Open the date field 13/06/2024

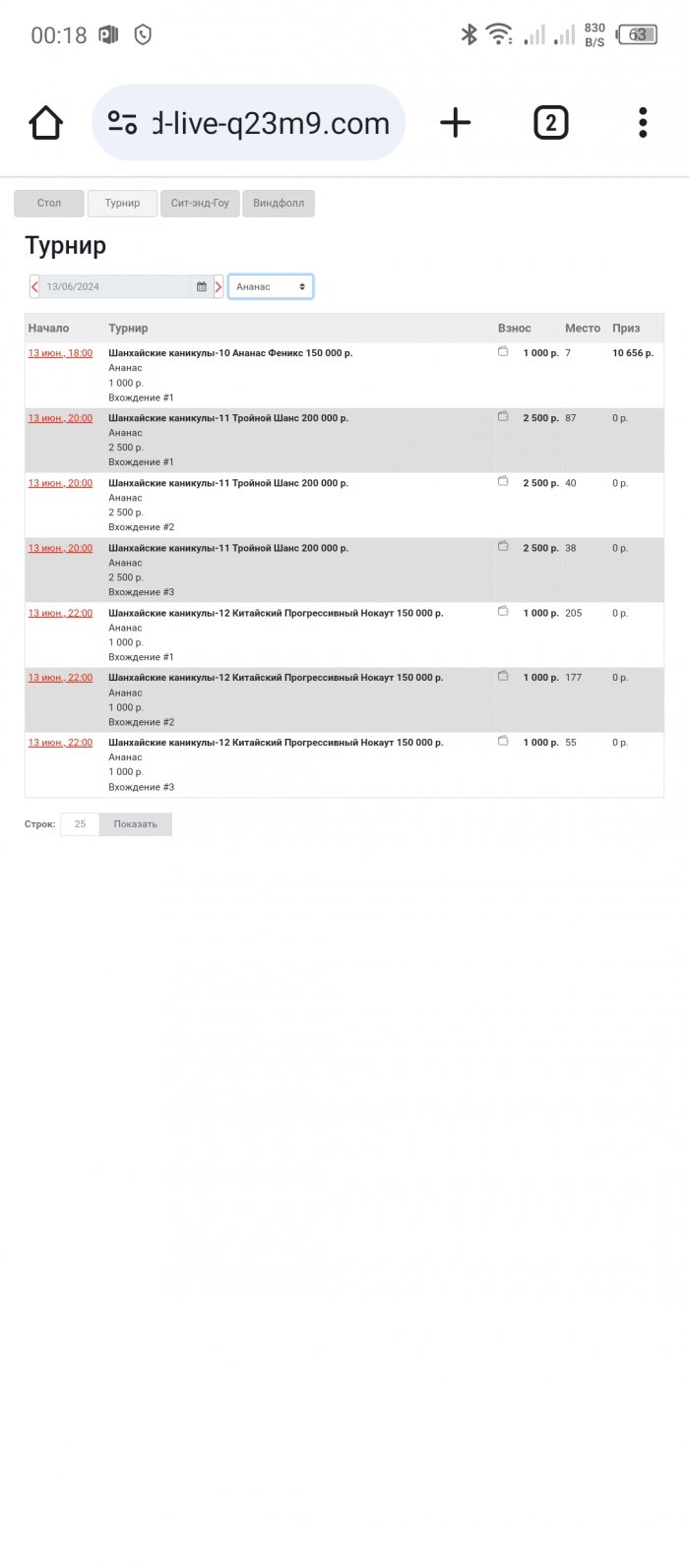click(x=113, y=287)
